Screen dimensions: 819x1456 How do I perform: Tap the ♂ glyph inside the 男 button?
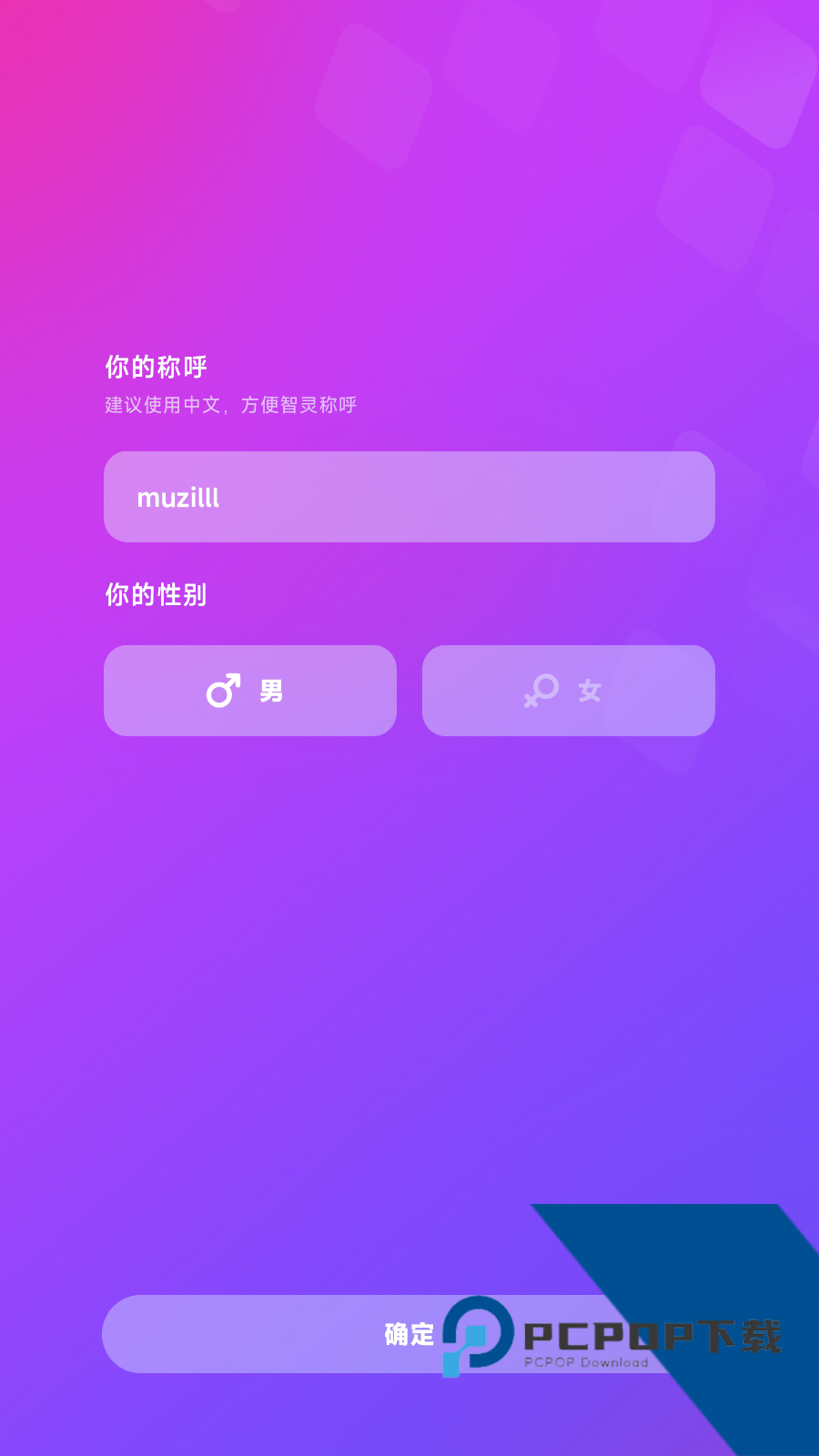(224, 692)
